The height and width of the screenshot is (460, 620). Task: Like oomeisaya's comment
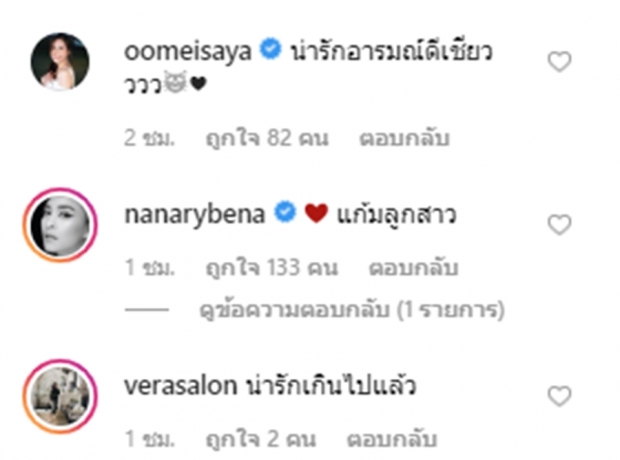(560, 62)
